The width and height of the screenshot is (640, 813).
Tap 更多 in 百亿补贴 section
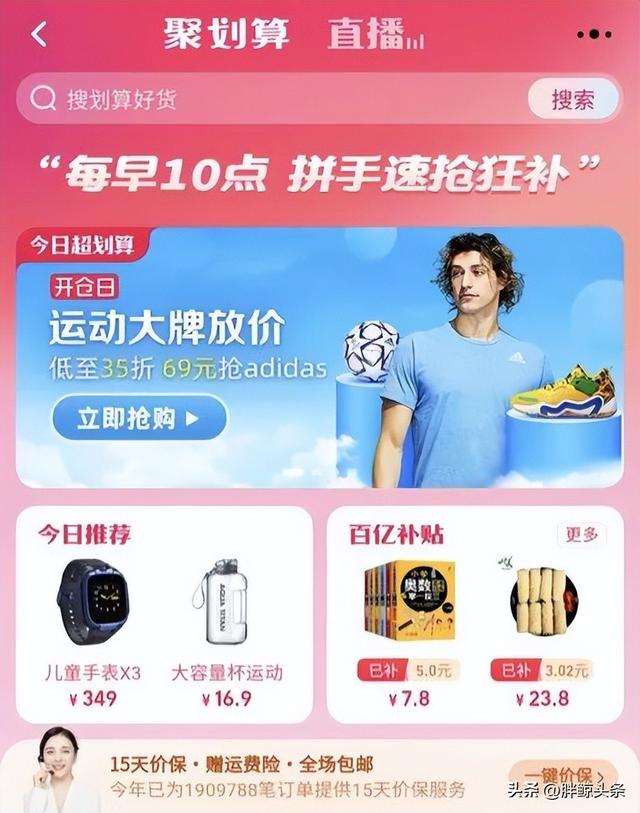pos(581,535)
